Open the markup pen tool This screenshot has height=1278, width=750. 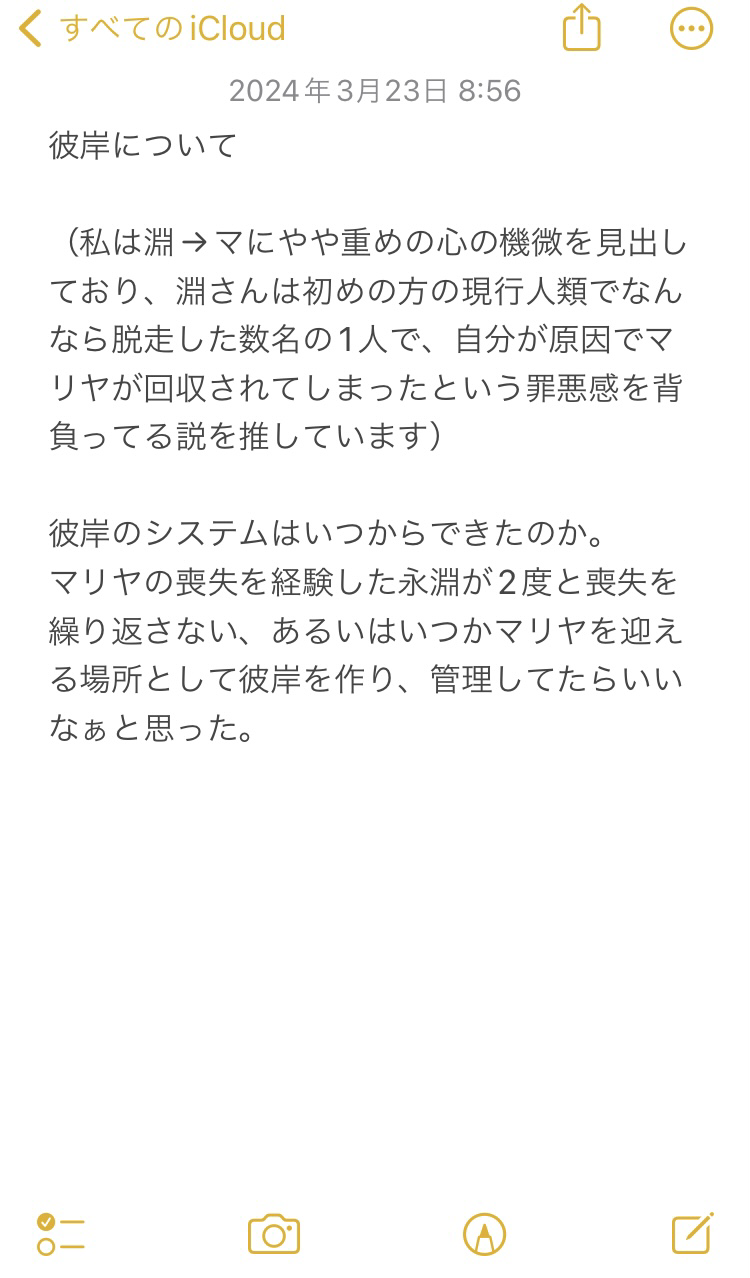[x=484, y=1234]
